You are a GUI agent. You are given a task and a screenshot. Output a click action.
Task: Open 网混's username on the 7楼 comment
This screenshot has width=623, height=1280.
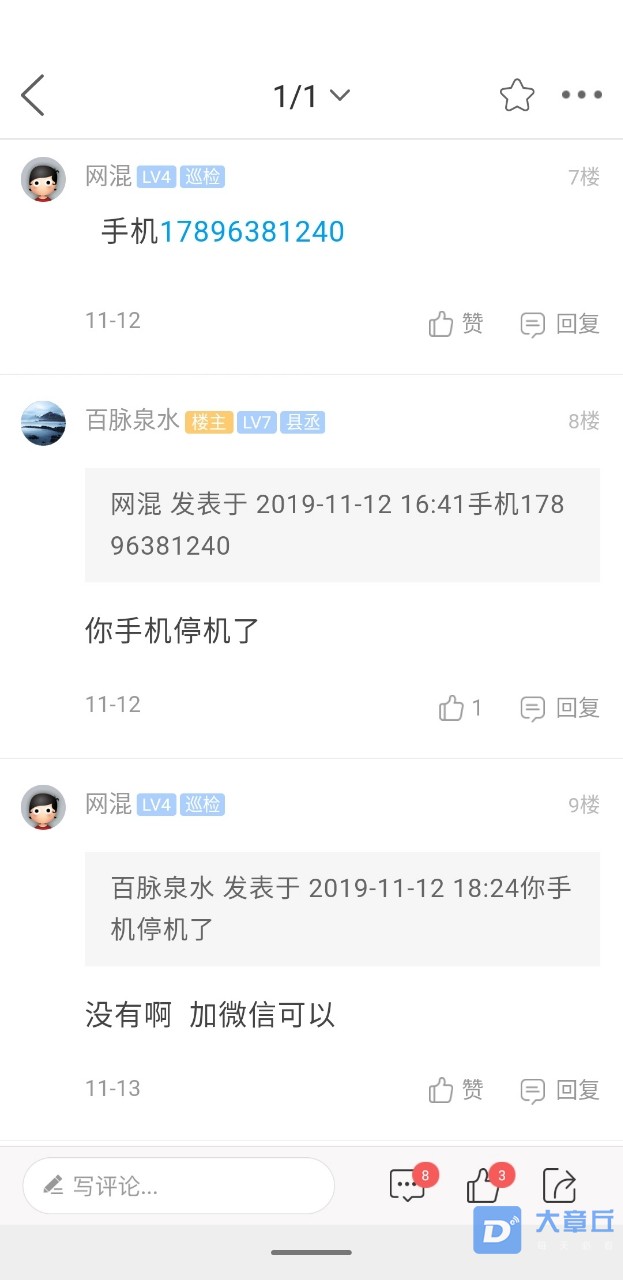108,177
